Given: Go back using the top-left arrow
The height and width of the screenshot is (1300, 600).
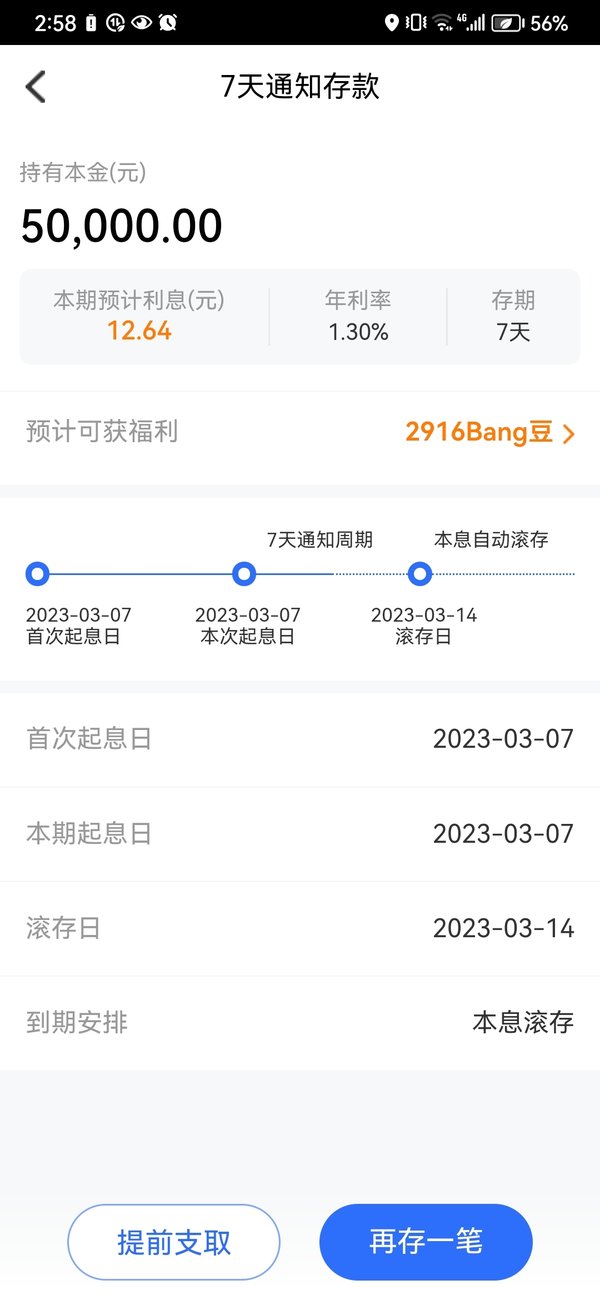Looking at the screenshot, I should tap(36, 86).
